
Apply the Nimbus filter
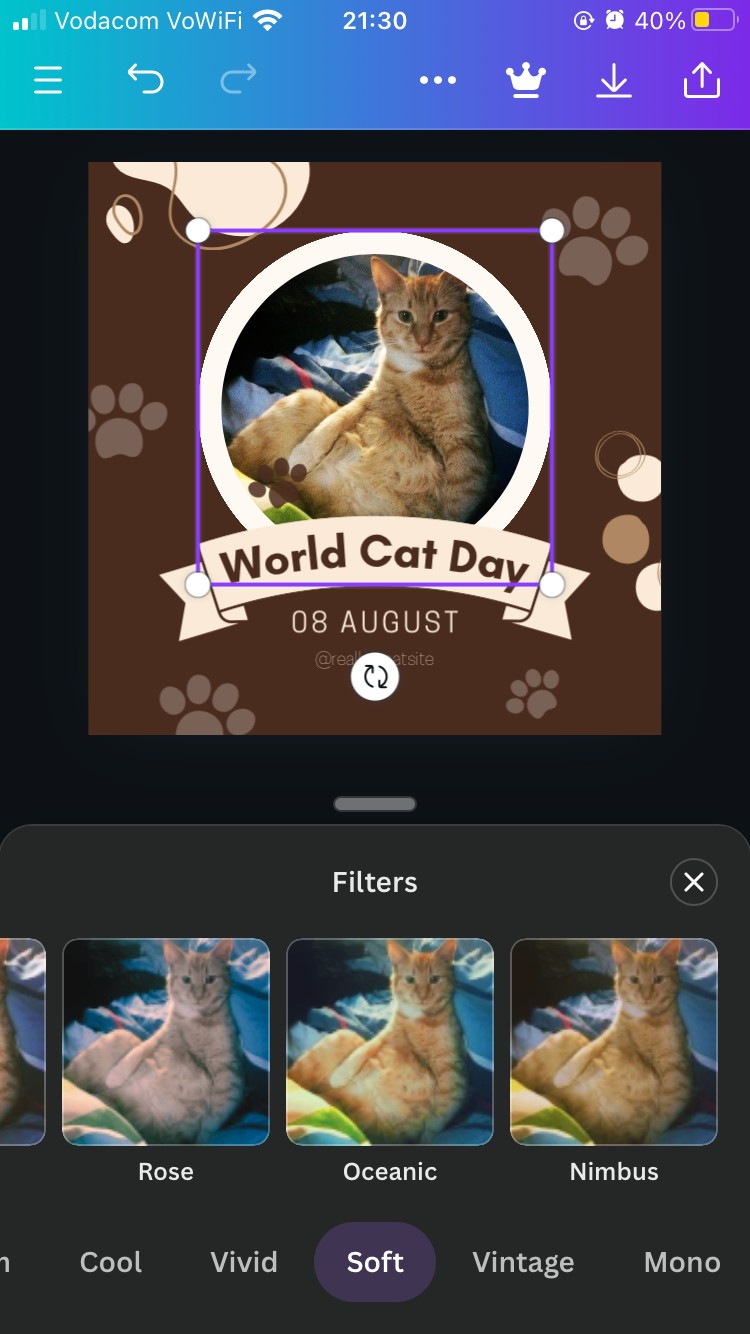(614, 1041)
